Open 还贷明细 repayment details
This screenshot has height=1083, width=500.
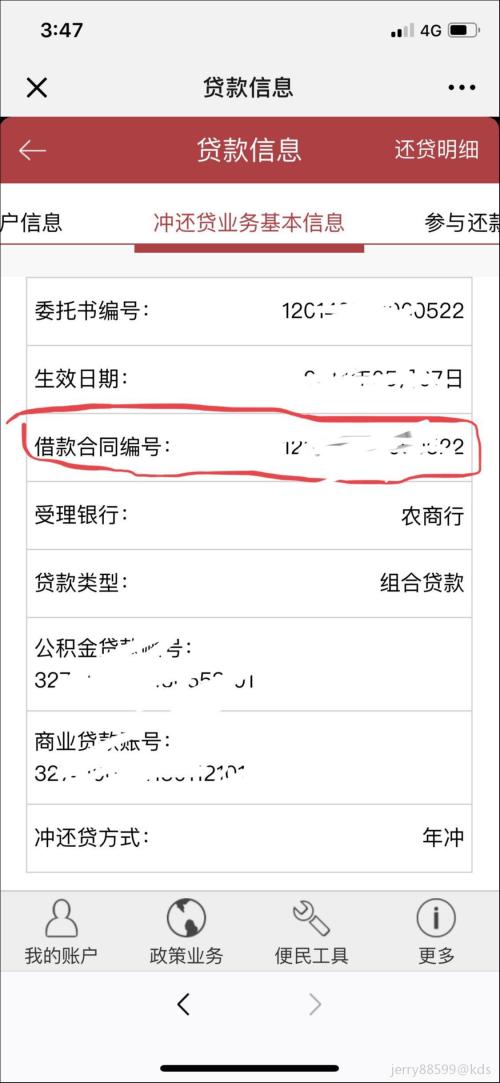436,149
